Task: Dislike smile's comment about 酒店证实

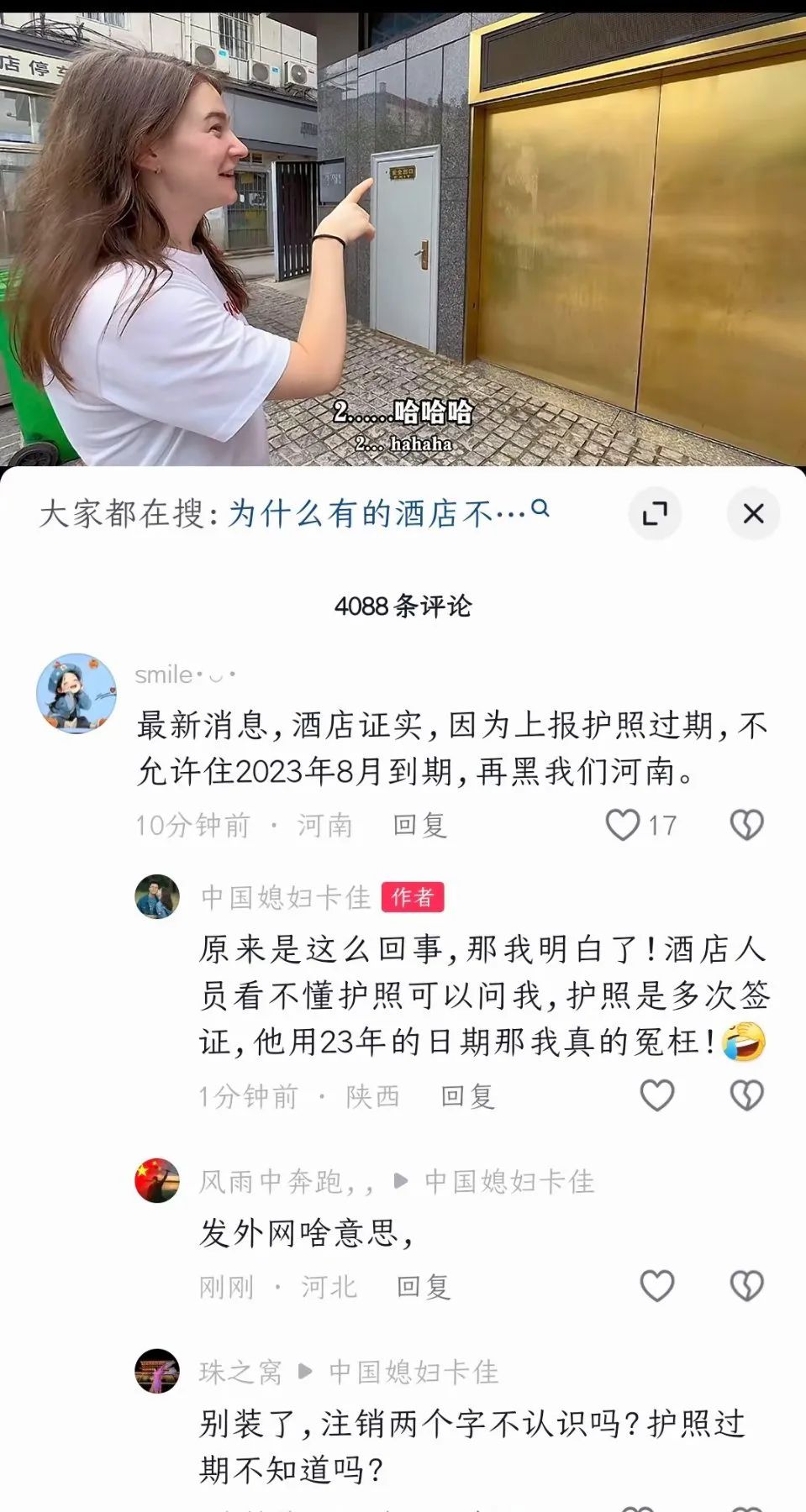Action: [746, 825]
